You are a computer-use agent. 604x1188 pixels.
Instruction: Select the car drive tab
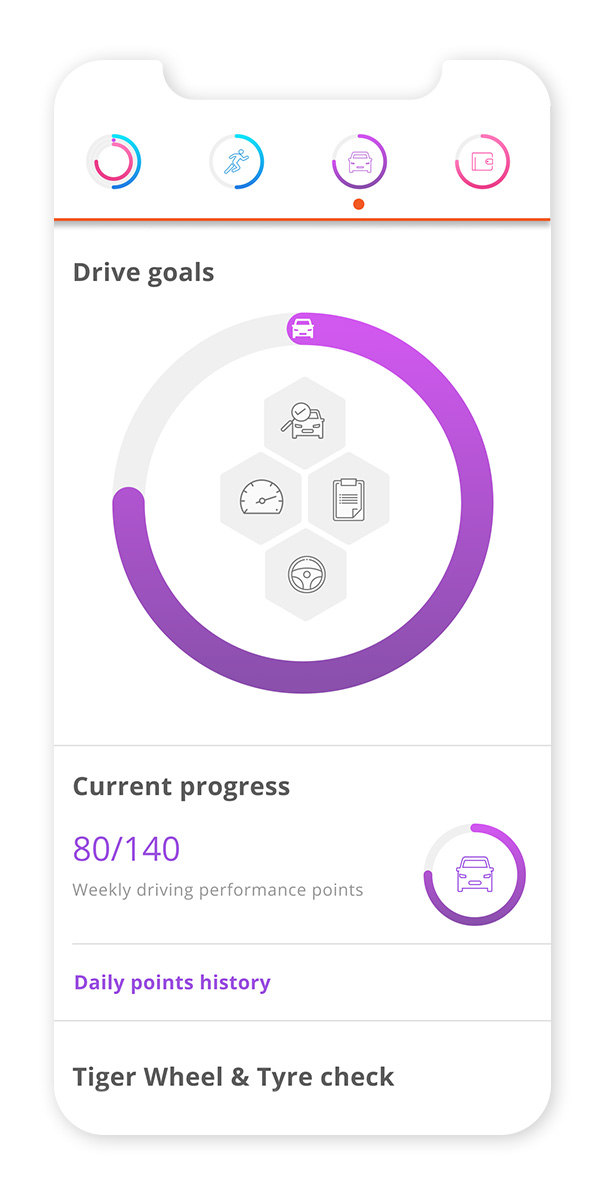click(x=359, y=161)
